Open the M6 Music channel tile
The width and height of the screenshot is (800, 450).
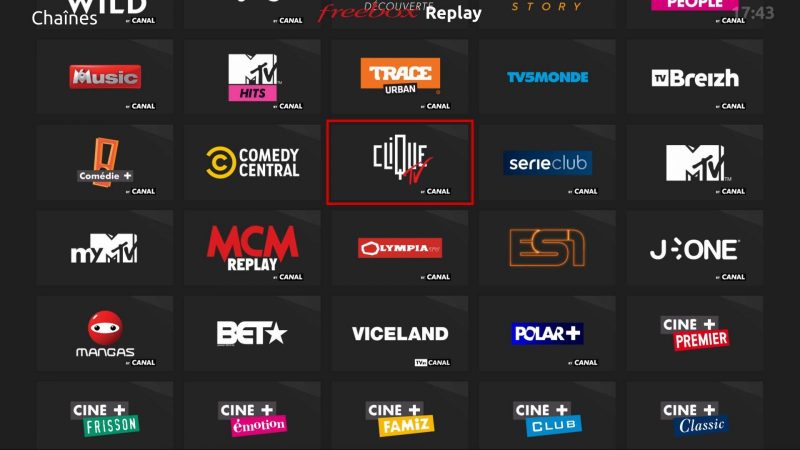(x=105, y=77)
